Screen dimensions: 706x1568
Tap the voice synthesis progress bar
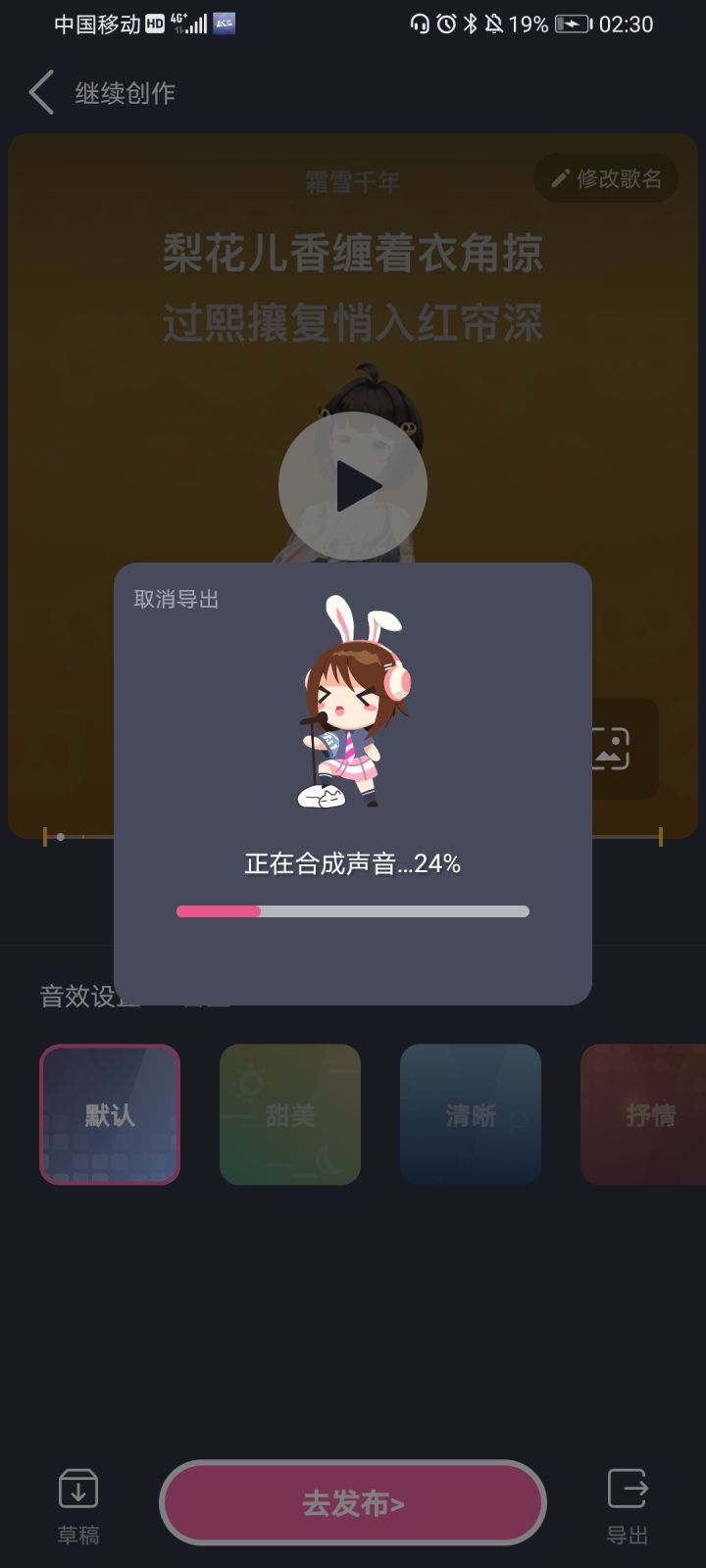351,911
